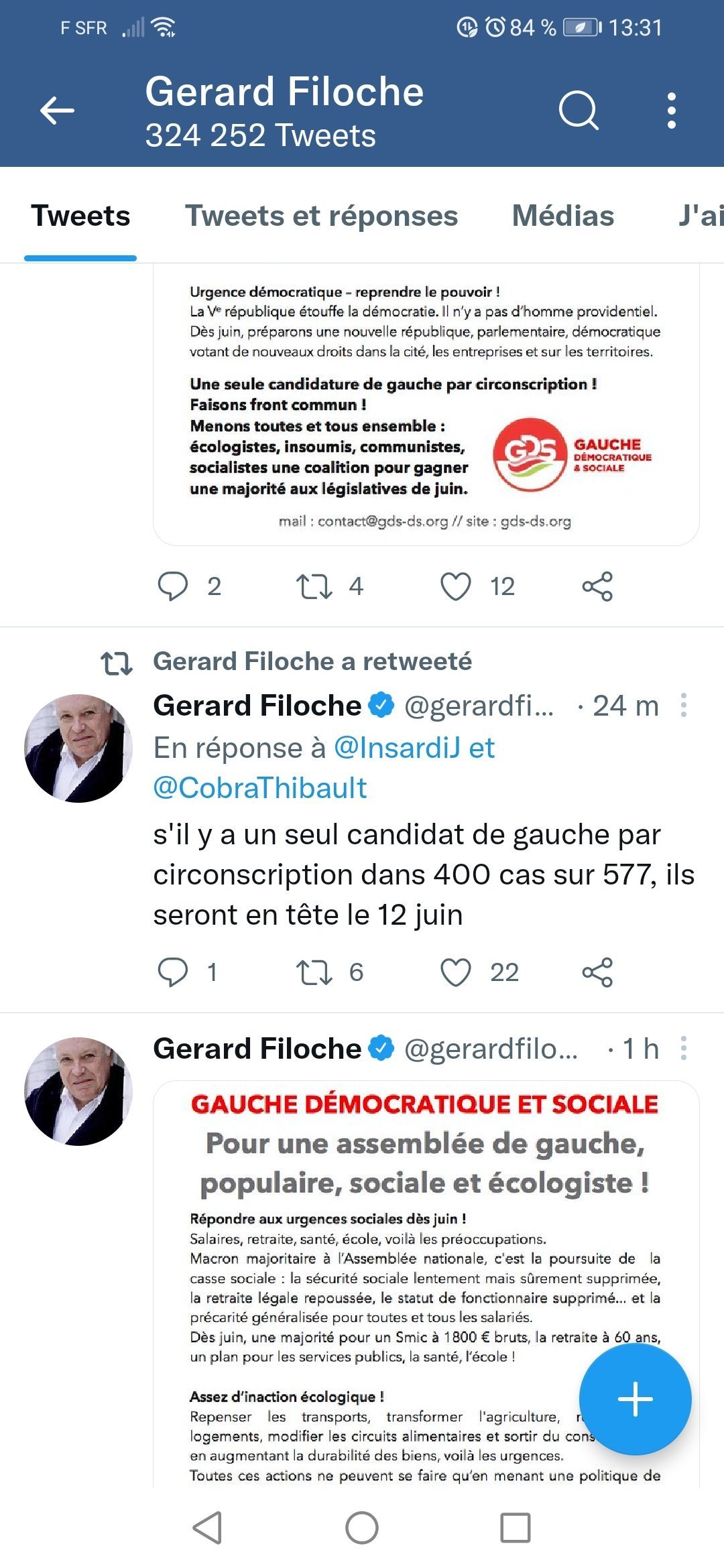Switch to Tweets et réponses tab
Viewport: 724px width, 1568px height.
pos(321,216)
